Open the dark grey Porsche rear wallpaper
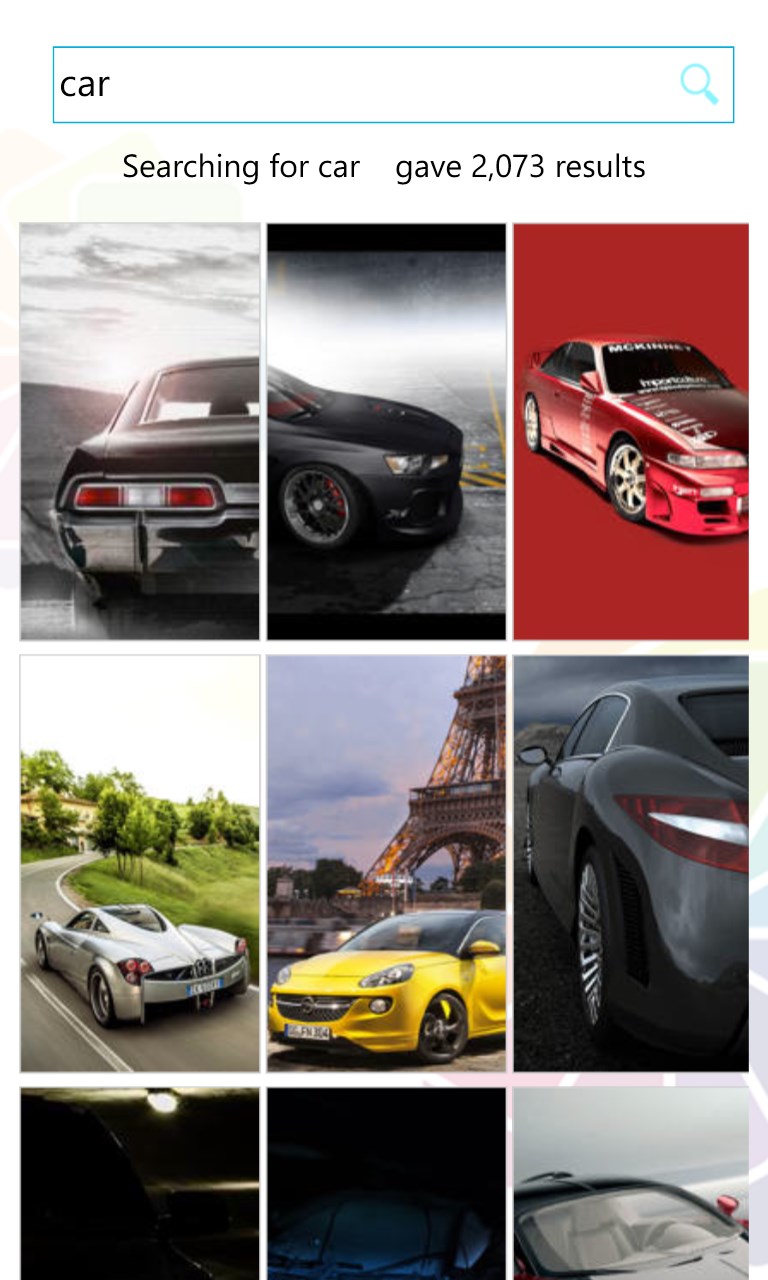This screenshot has height=1280, width=768. tap(631, 864)
